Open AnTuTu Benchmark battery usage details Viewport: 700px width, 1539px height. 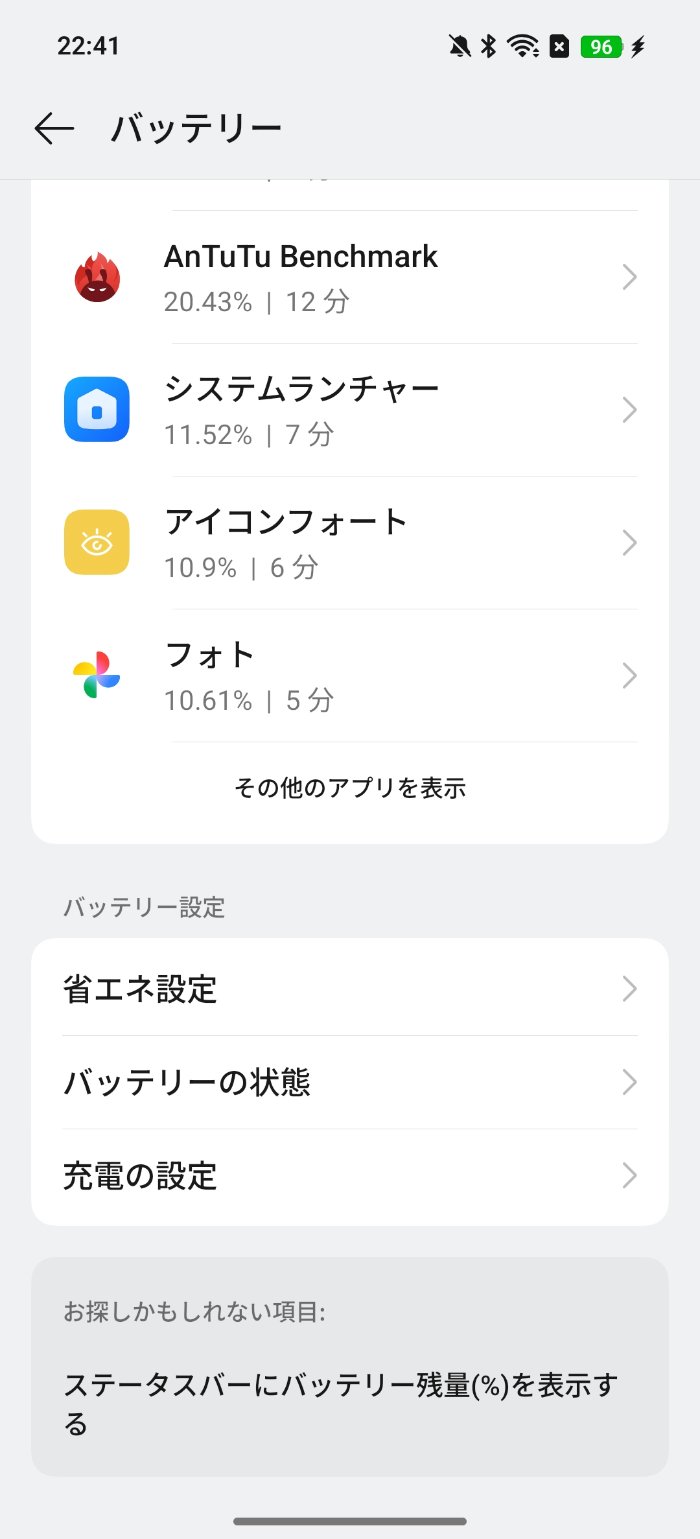tap(350, 277)
